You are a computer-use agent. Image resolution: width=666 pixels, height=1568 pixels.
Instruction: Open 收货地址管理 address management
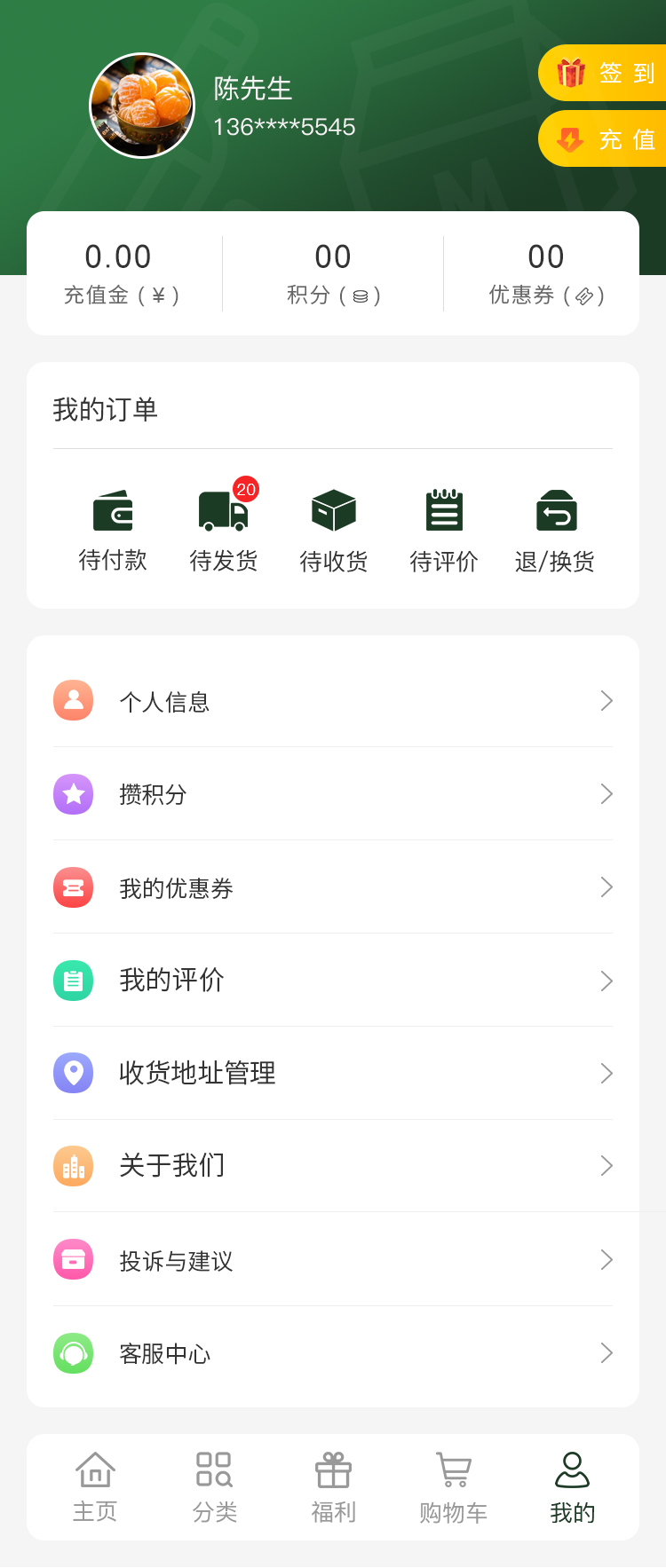[x=333, y=1073]
